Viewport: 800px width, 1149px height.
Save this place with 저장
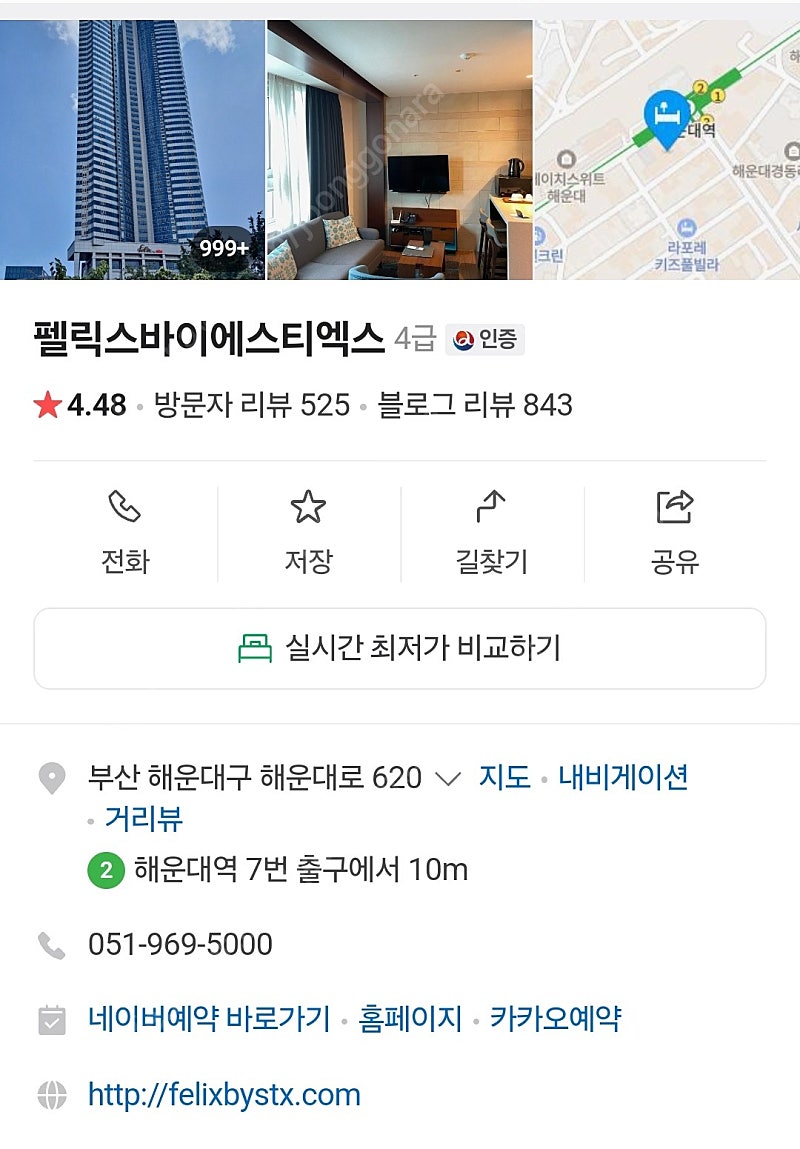pyautogui.click(x=308, y=533)
